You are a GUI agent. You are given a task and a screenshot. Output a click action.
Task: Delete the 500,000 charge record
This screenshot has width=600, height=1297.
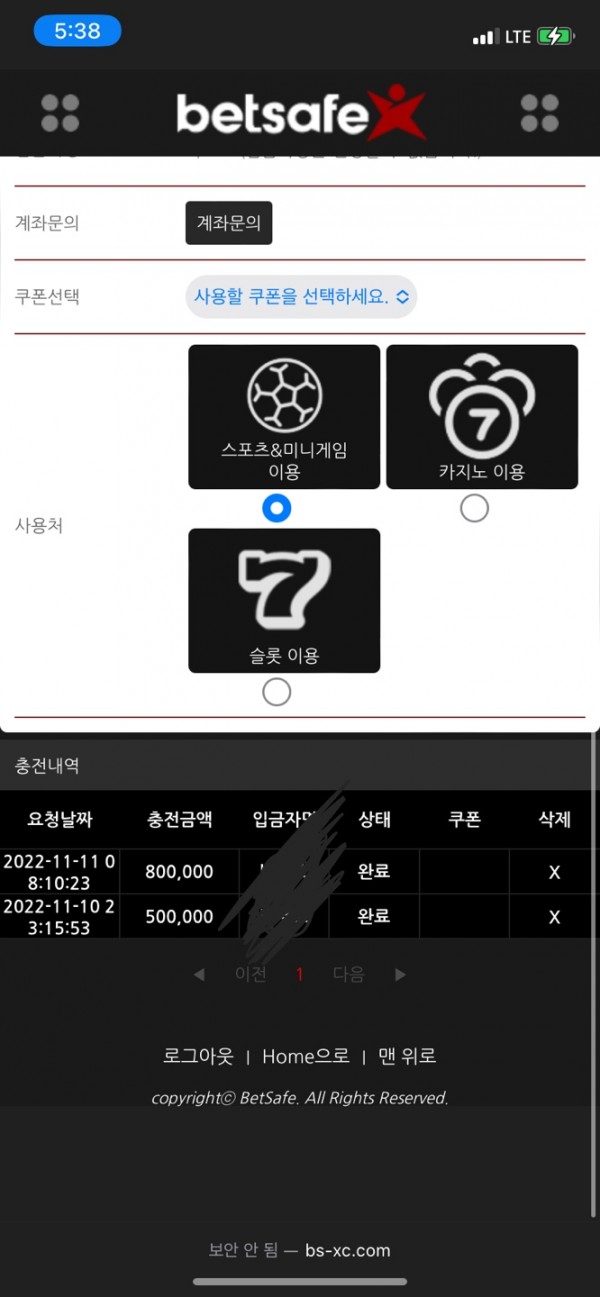(x=554, y=917)
